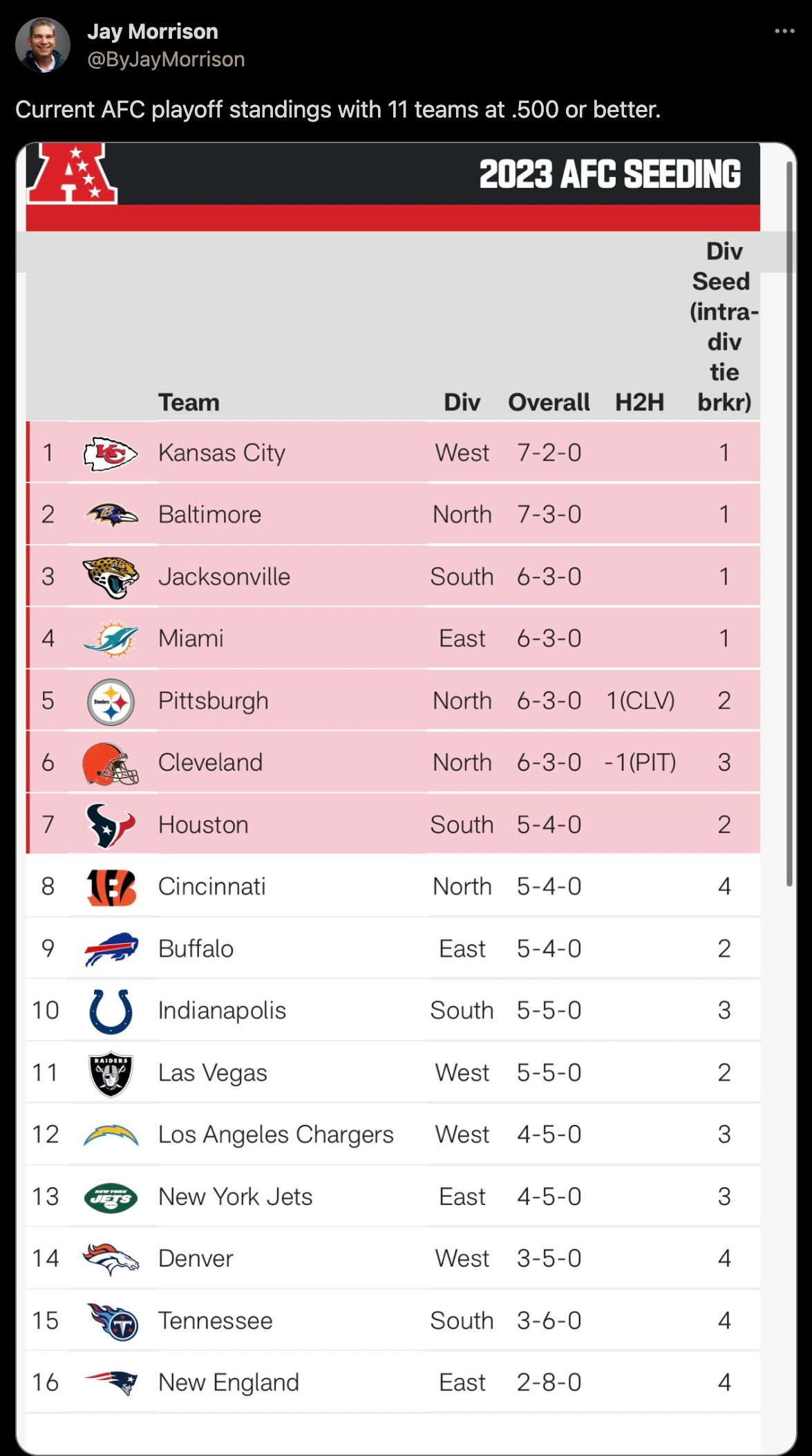Open Jay Morrison's profile picture
The height and width of the screenshot is (1456, 812).
coord(43,45)
